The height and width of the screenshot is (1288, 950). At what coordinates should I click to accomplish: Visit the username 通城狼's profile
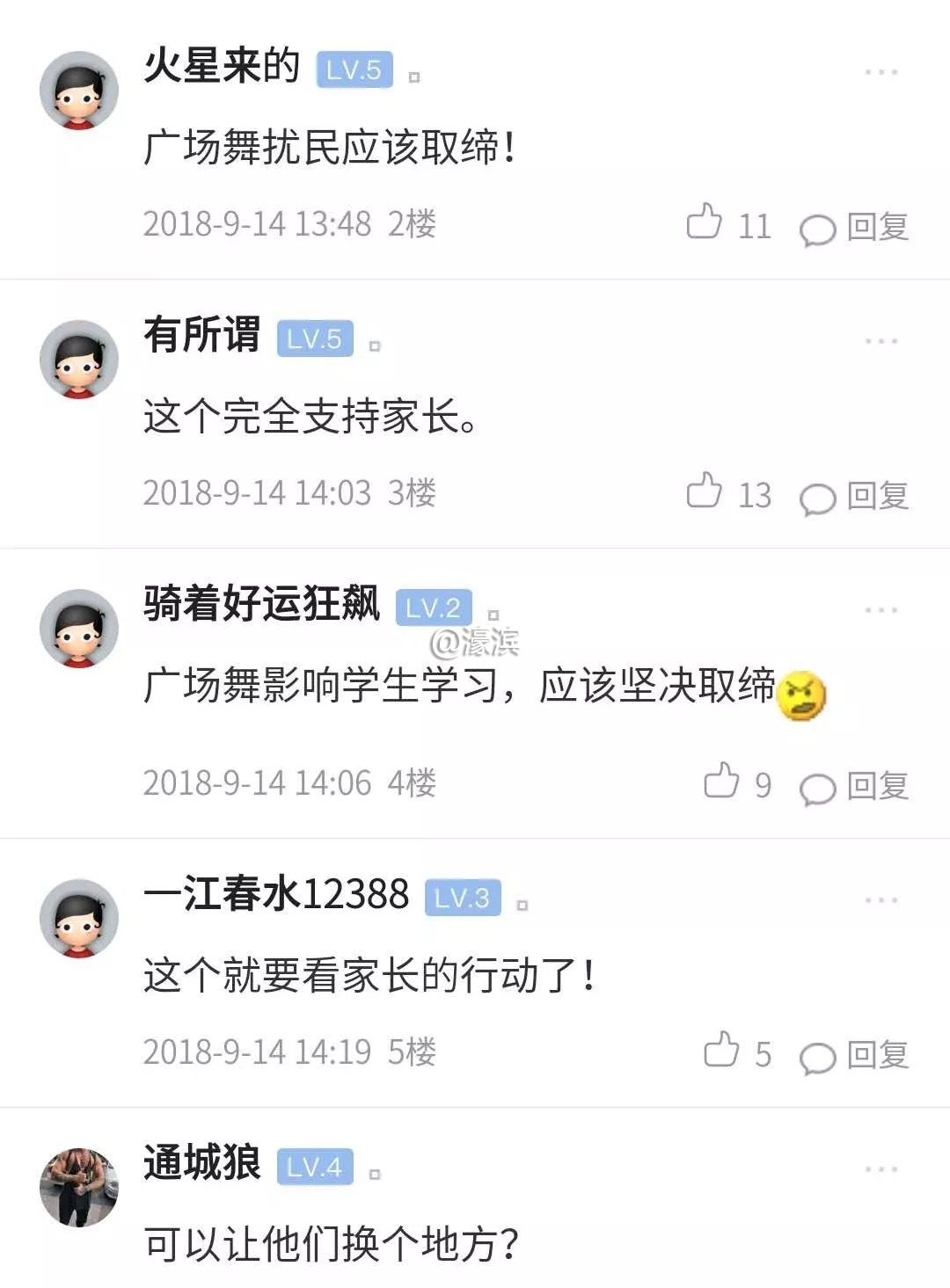point(202,1163)
